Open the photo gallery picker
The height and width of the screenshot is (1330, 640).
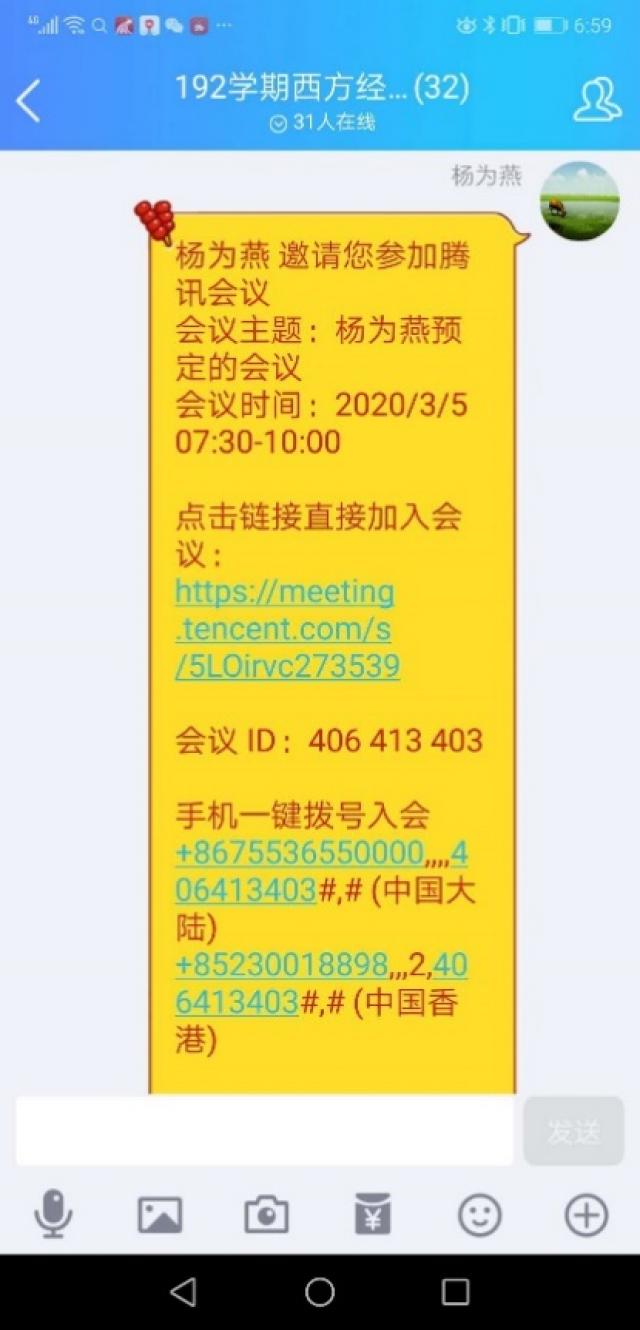(x=160, y=1216)
